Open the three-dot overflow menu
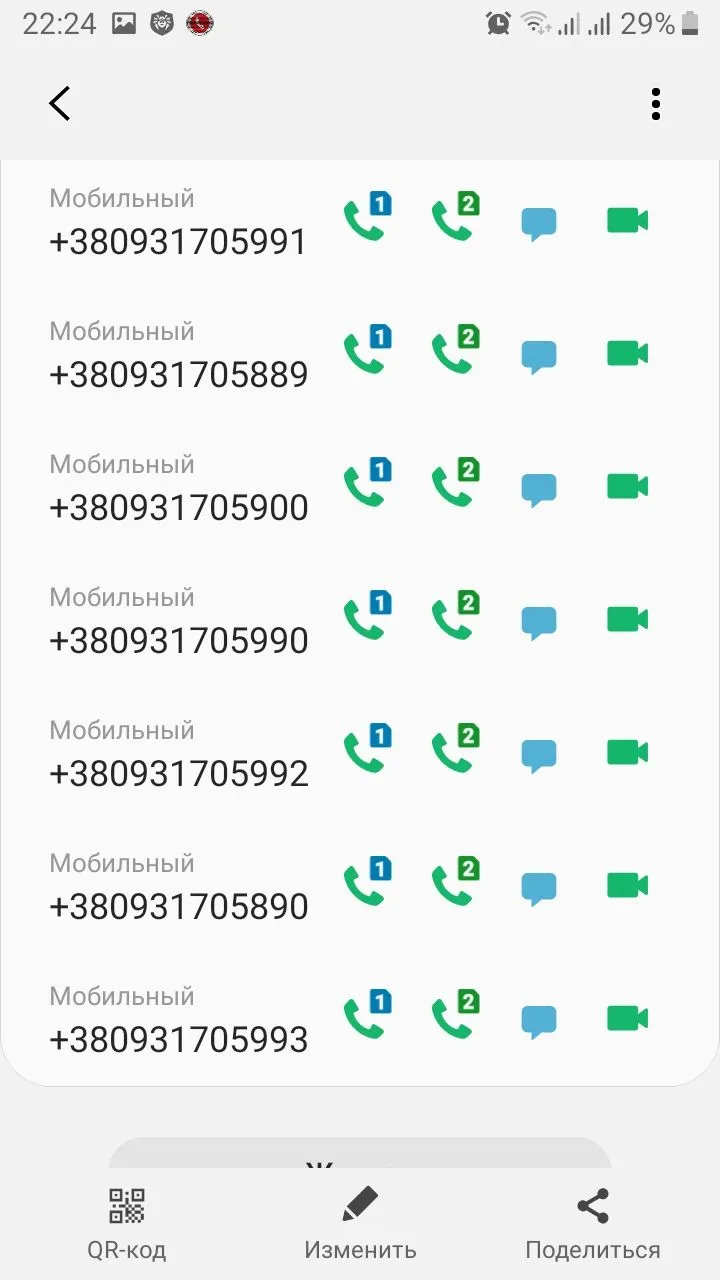This screenshot has width=720, height=1280. click(655, 104)
